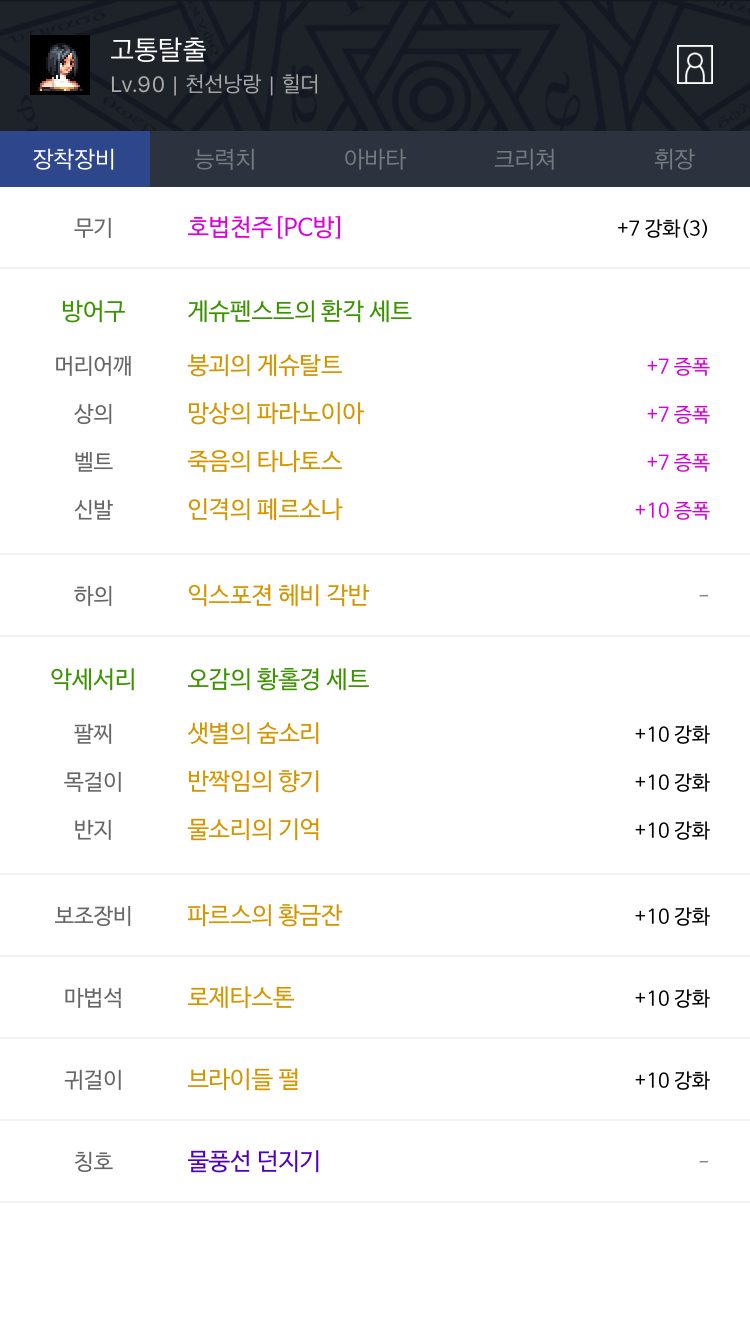
Task: View the 망상의 파라노이아 top armor
Action: click(275, 413)
